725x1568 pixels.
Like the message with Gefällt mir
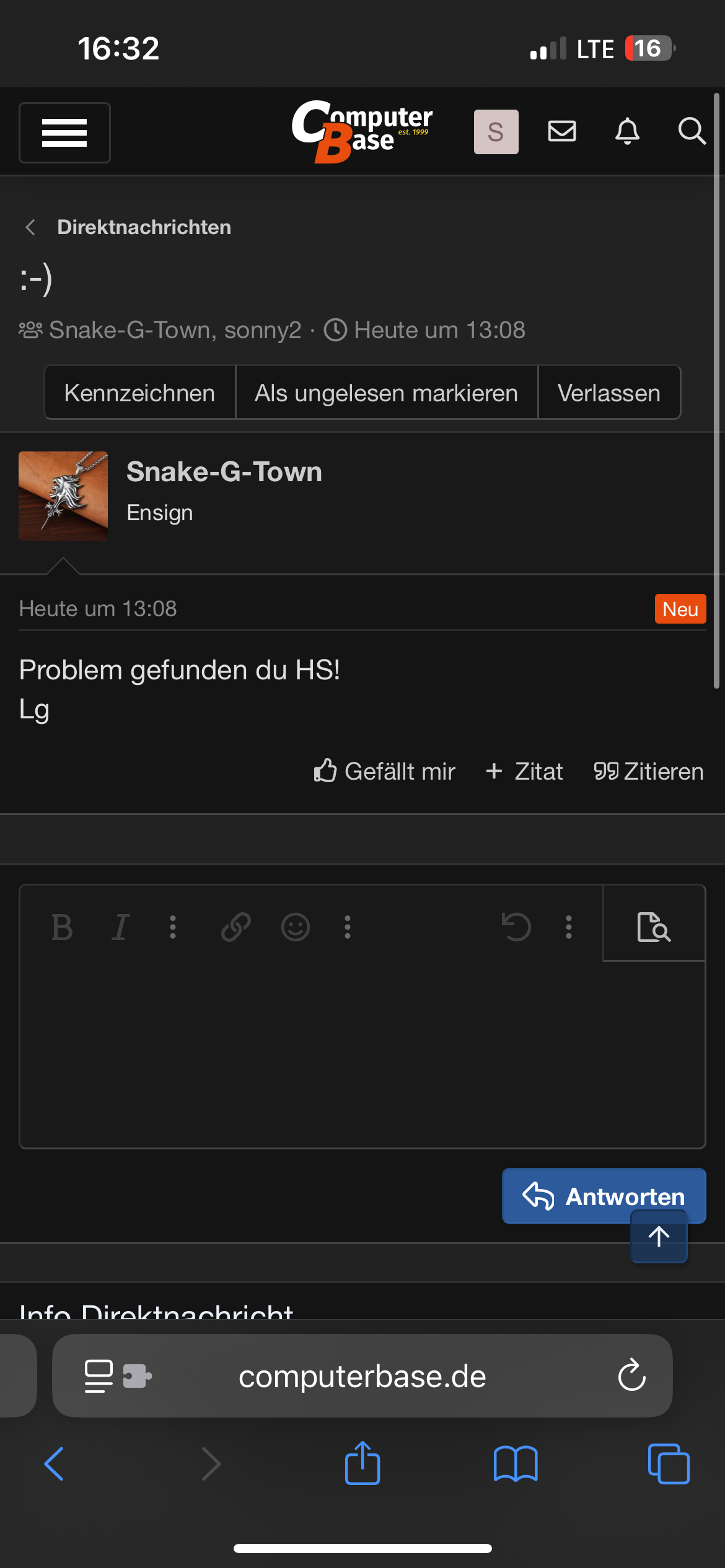pyautogui.click(x=385, y=772)
